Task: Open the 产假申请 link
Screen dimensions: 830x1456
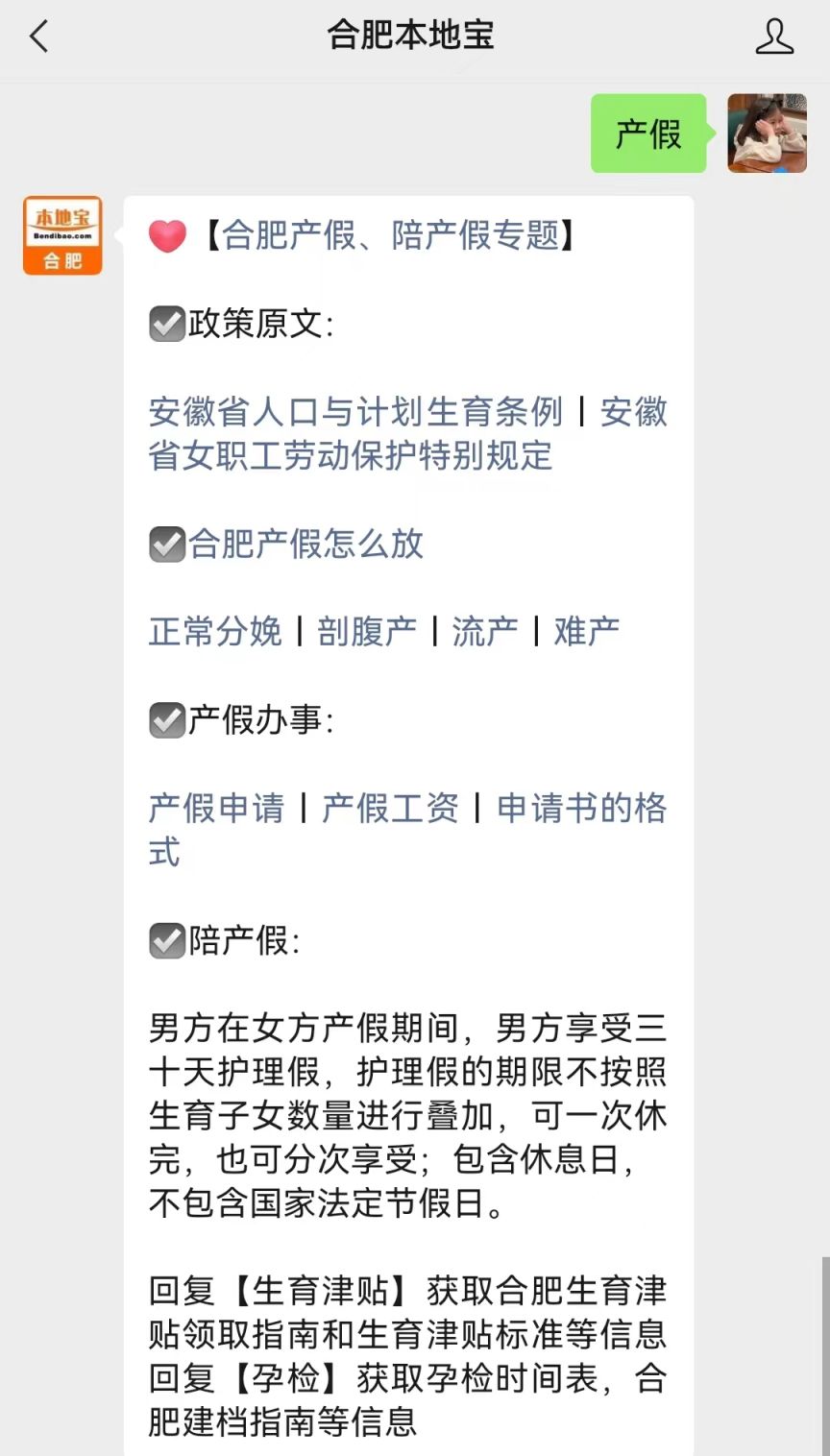Action: (x=216, y=809)
